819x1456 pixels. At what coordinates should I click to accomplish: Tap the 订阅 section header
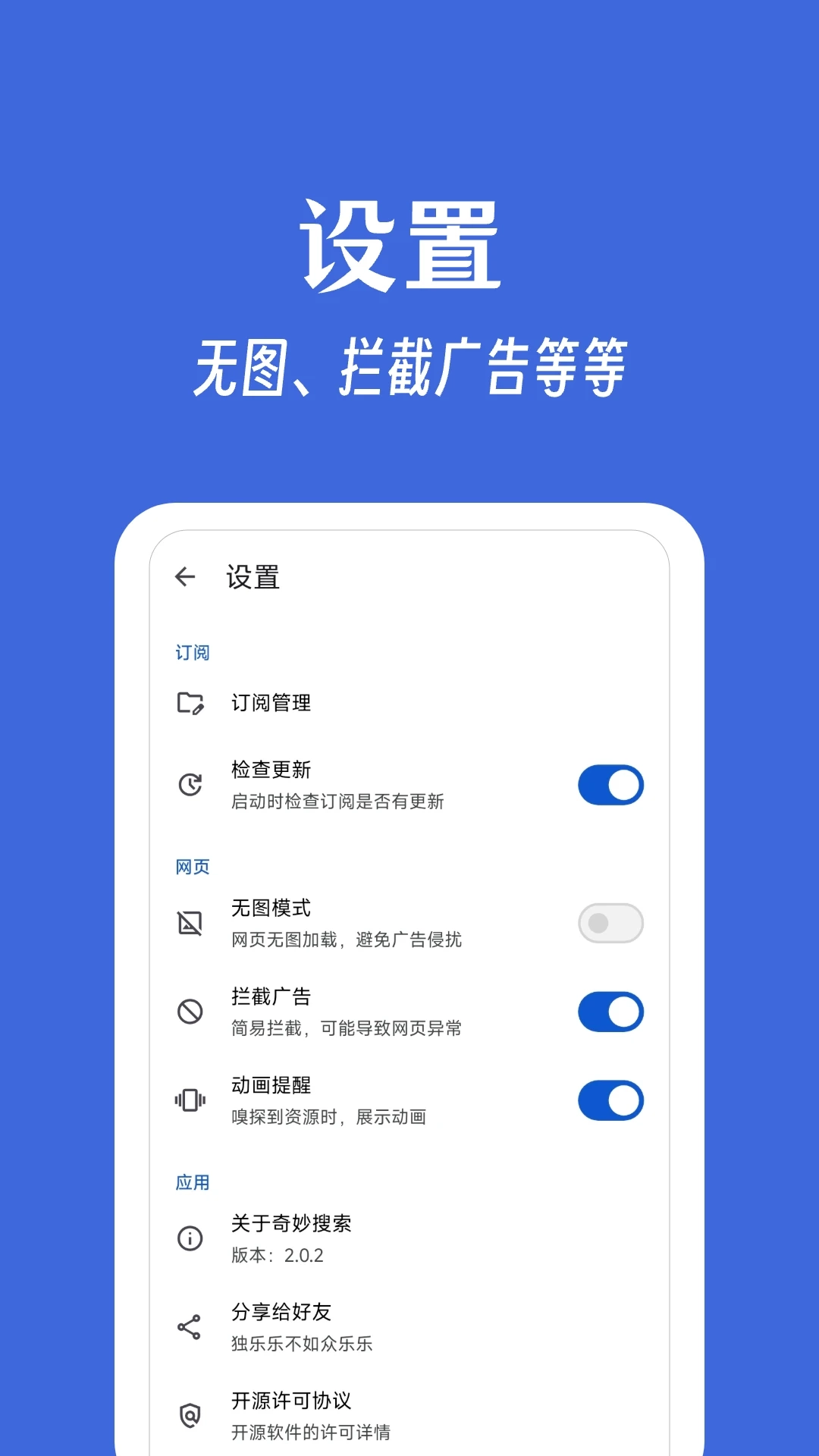point(193,651)
